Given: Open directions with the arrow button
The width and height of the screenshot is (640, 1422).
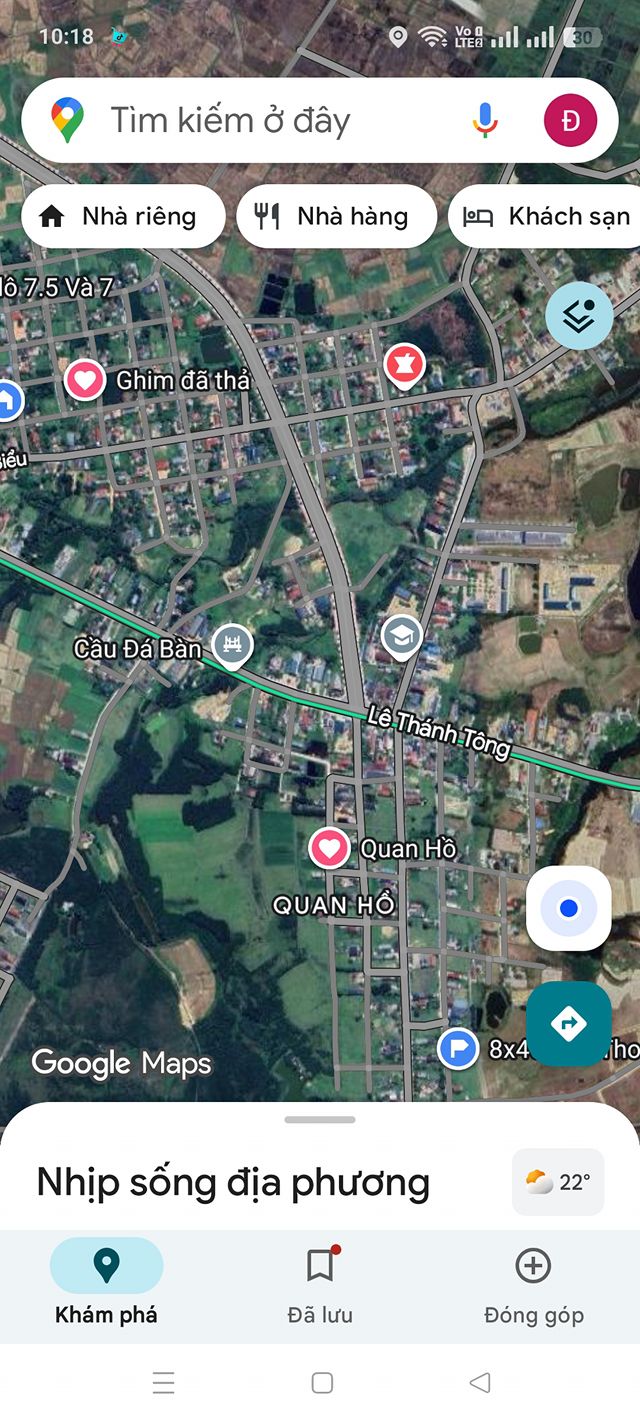Looking at the screenshot, I should pyautogui.click(x=568, y=1023).
